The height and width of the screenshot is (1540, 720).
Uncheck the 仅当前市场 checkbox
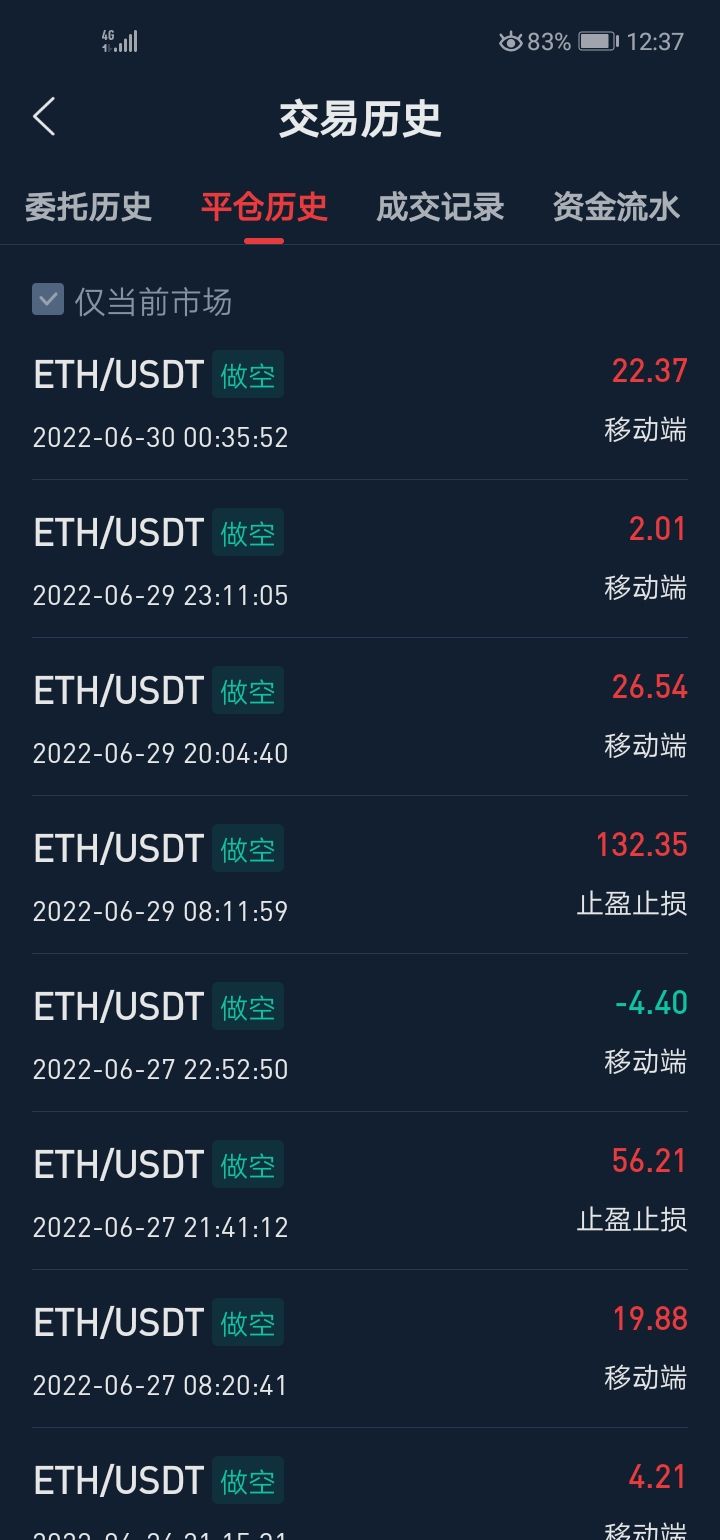[x=48, y=300]
